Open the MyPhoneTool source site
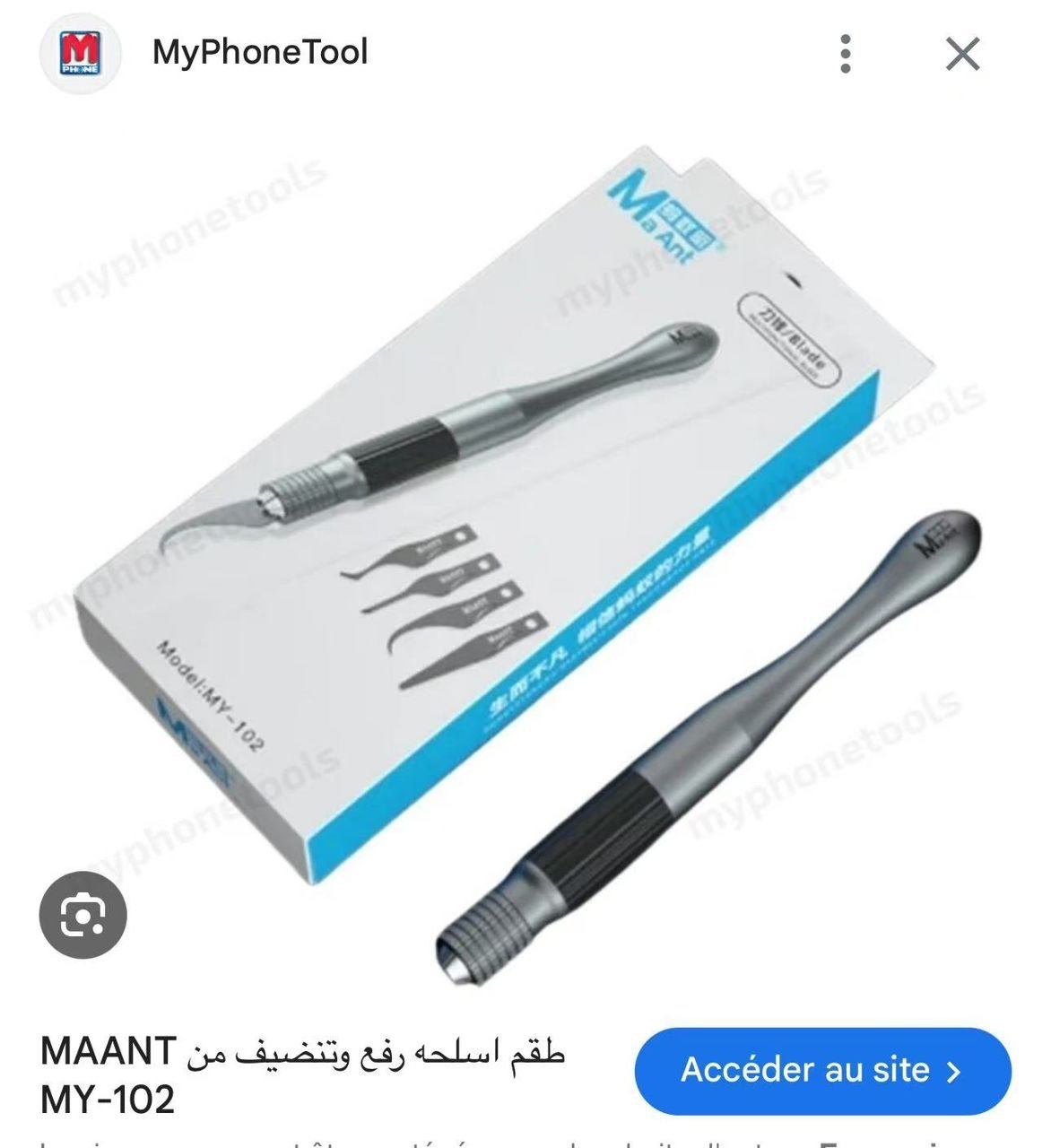This screenshot has width=1051, height=1148. click(259, 52)
